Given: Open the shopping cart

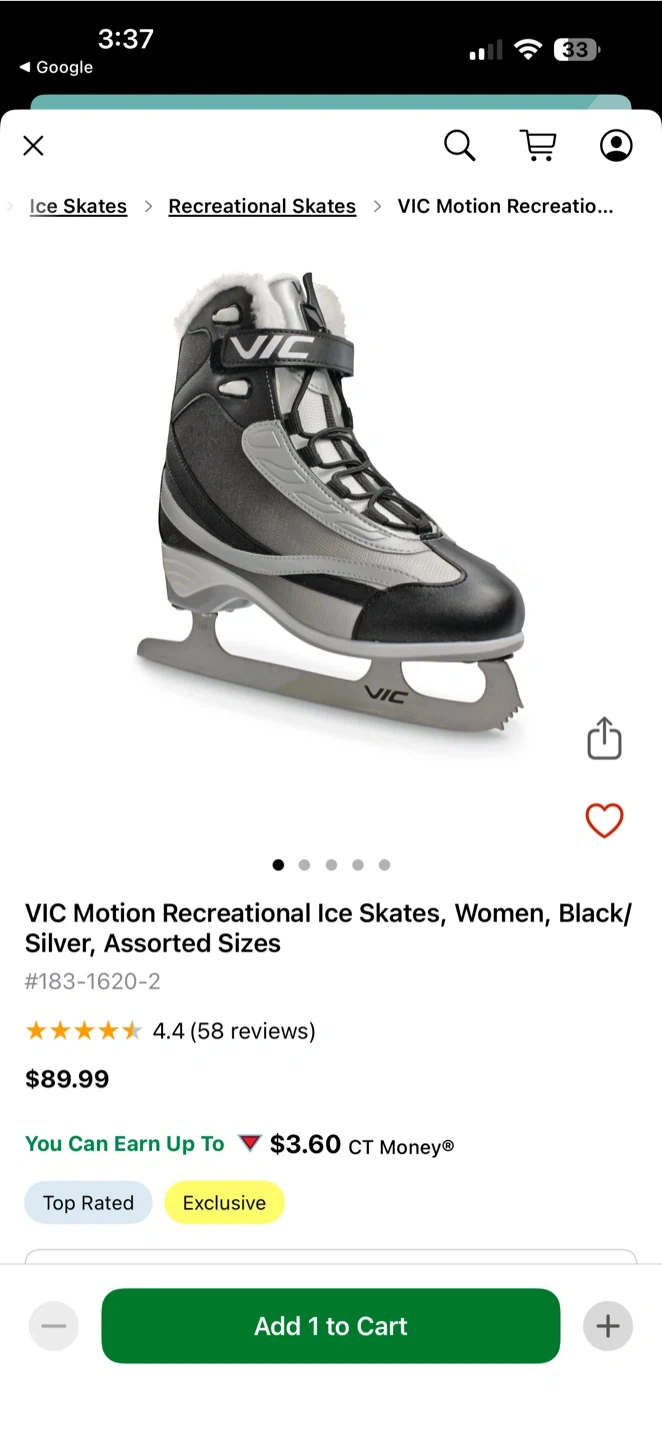Looking at the screenshot, I should (x=538, y=146).
